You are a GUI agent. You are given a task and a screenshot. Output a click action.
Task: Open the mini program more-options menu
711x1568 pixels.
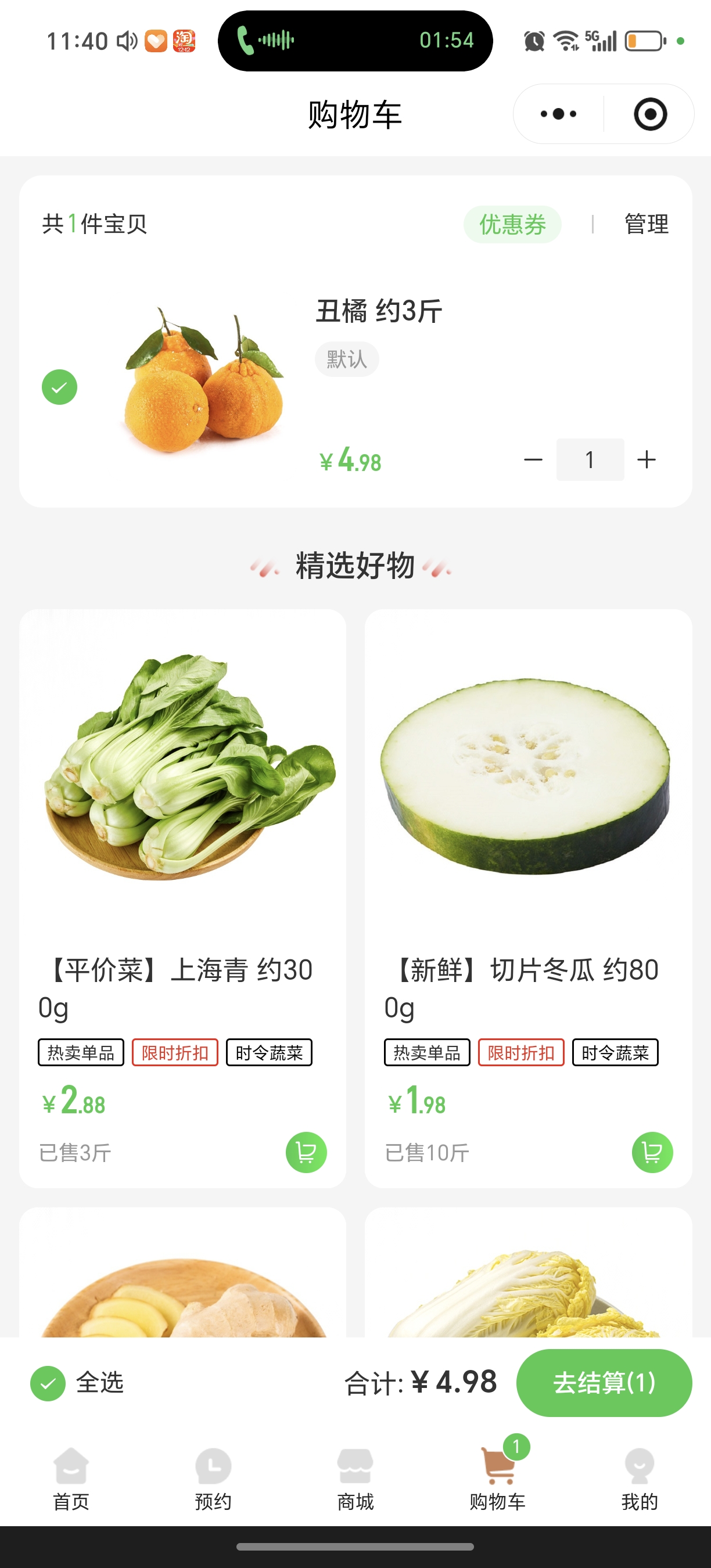click(x=558, y=114)
